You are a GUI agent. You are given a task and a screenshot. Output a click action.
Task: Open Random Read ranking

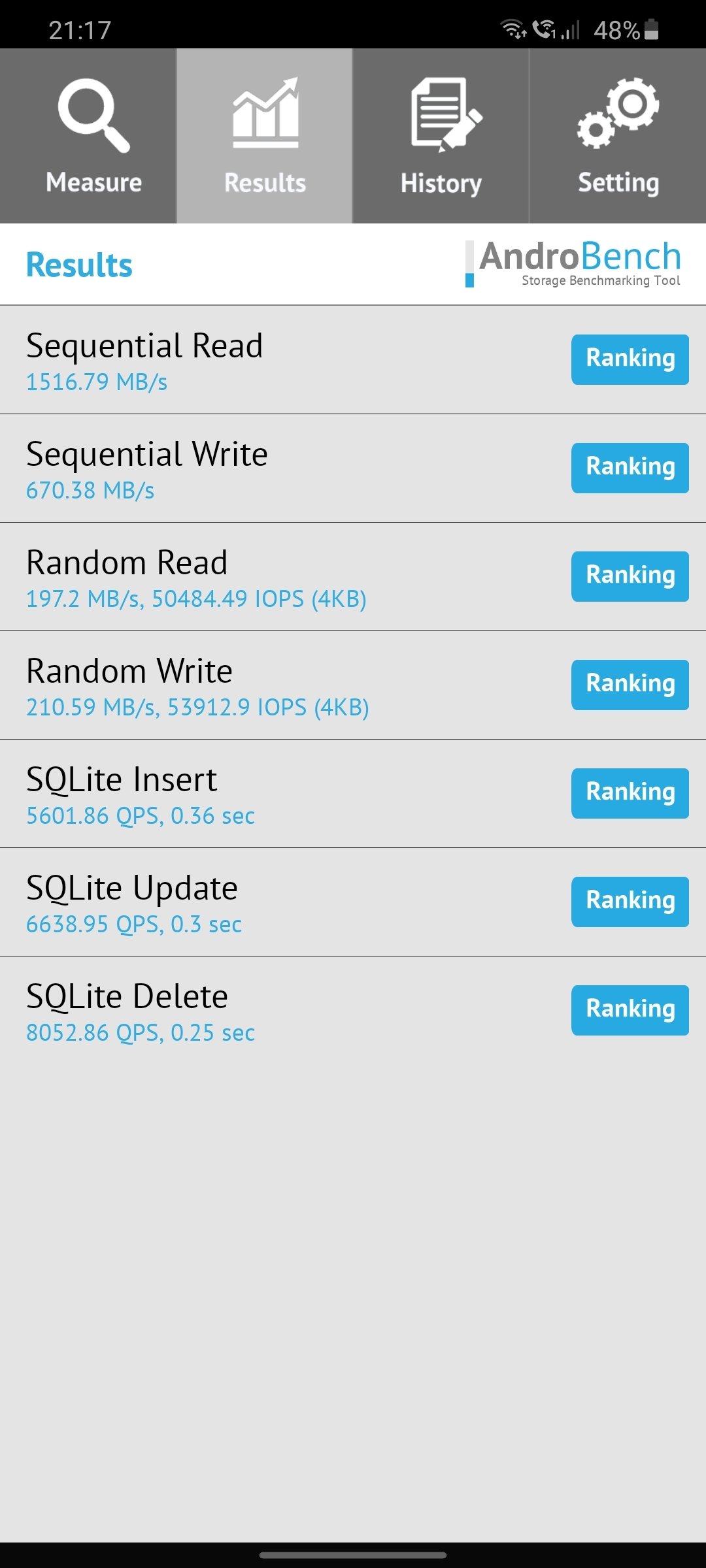coord(630,576)
